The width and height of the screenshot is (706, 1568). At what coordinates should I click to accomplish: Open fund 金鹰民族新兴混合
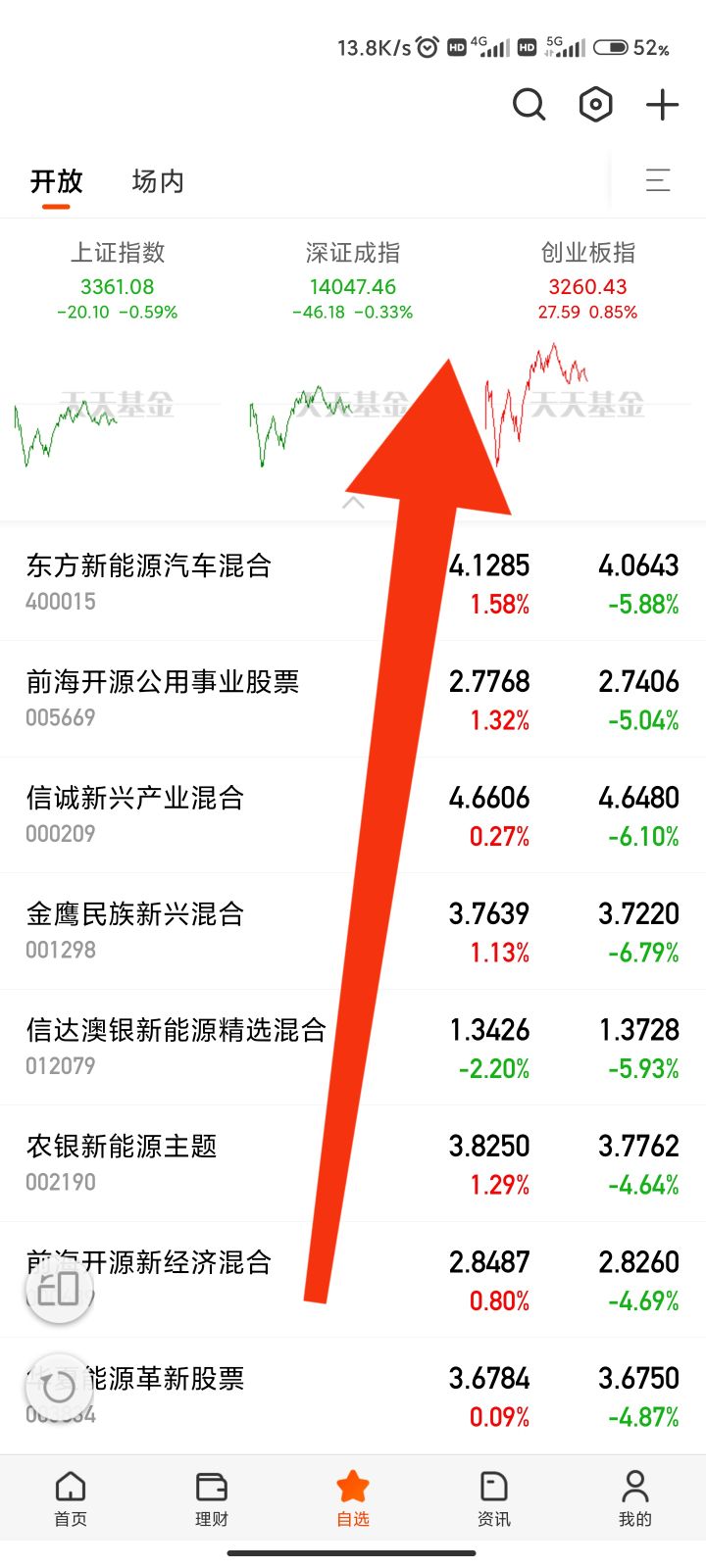point(135,930)
